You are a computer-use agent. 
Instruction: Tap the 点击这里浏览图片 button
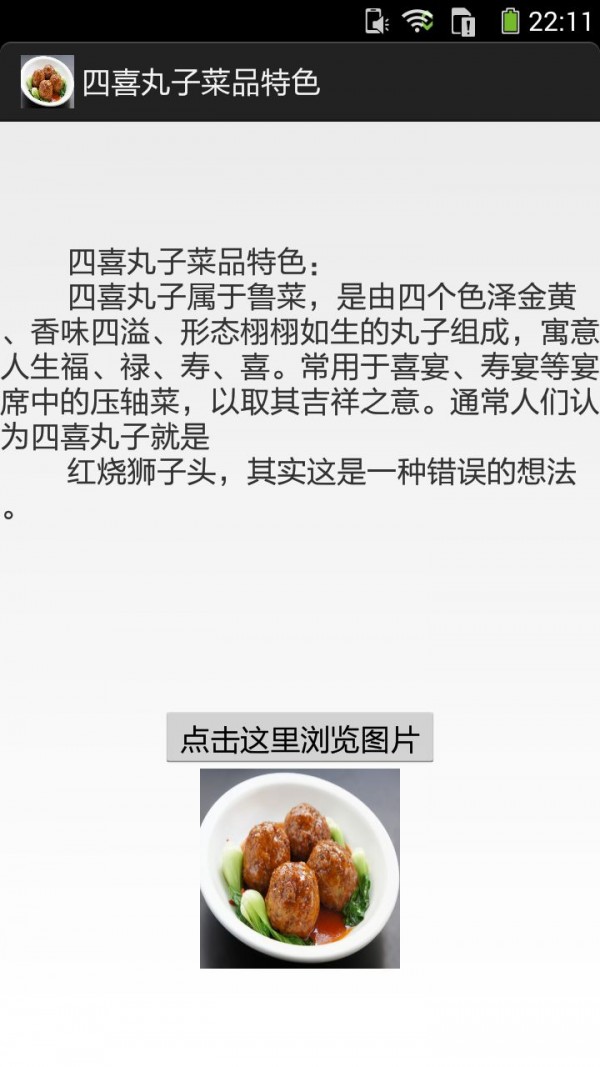[299, 738]
